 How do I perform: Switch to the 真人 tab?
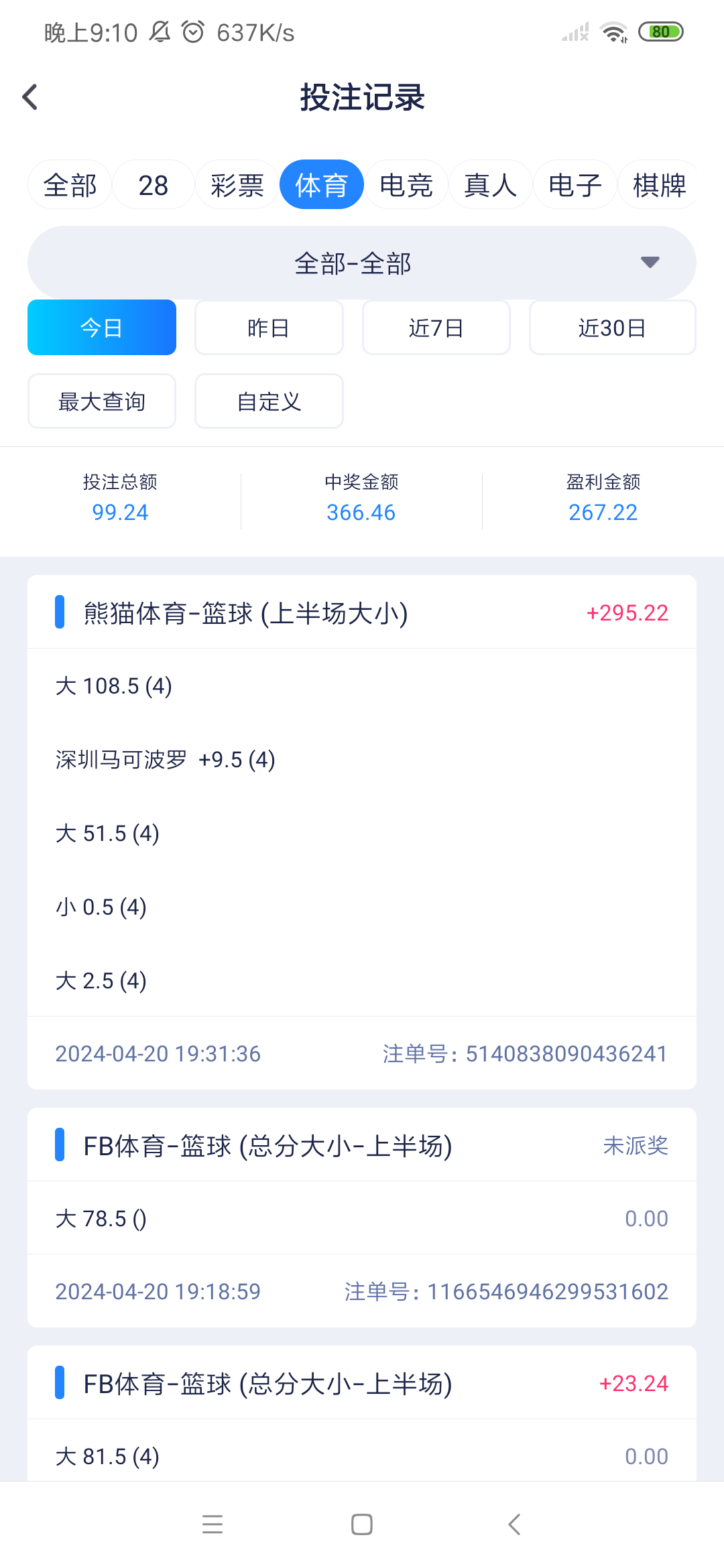(491, 185)
